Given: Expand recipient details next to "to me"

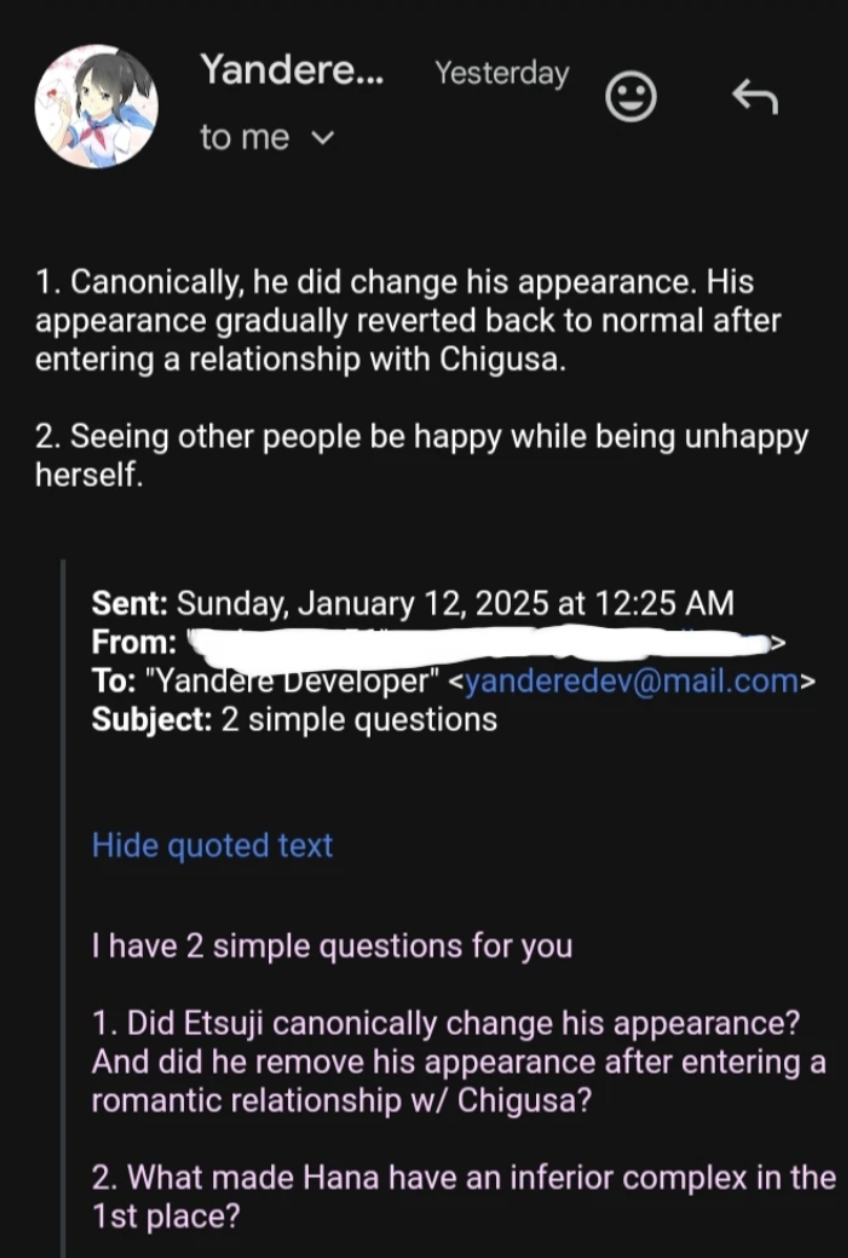Looking at the screenshot, I should [x=322, y=138].
